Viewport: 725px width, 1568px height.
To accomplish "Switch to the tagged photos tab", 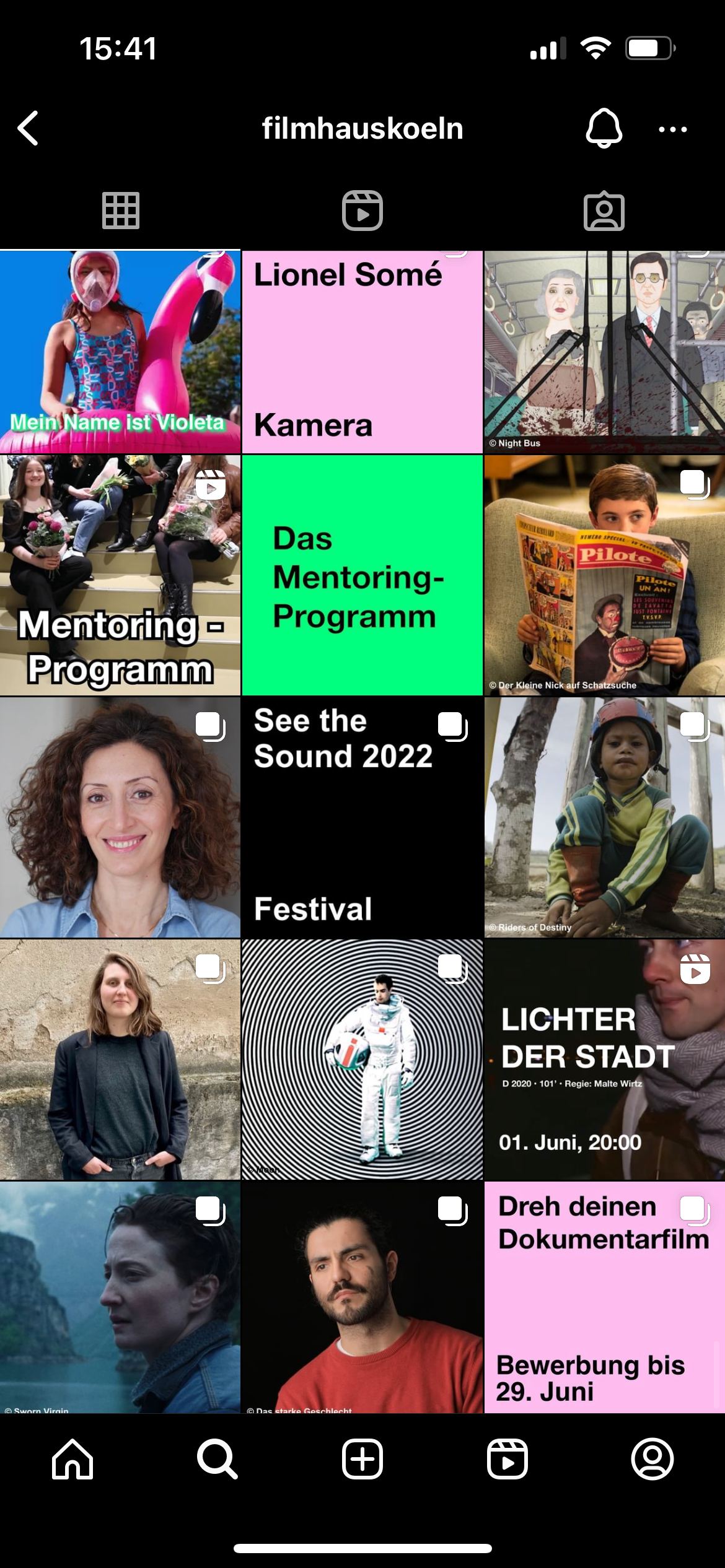I will coord(604,211).
